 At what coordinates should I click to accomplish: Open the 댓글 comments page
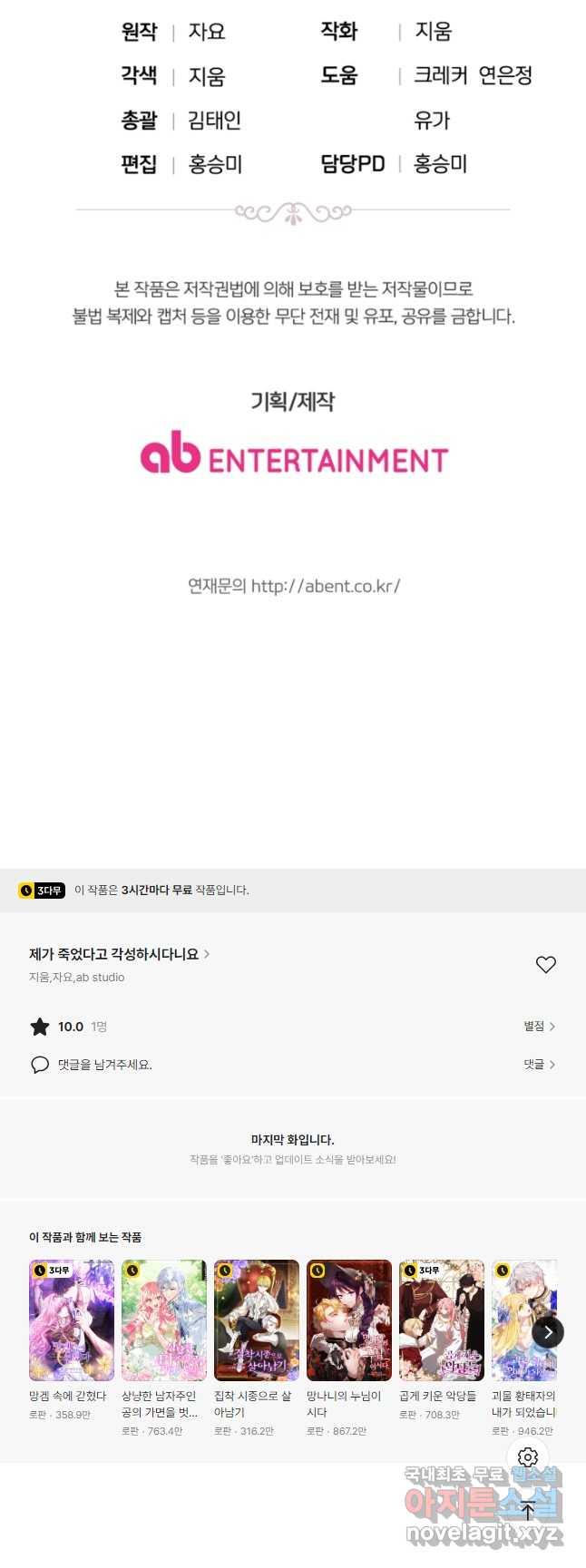tap(539, 1064)
